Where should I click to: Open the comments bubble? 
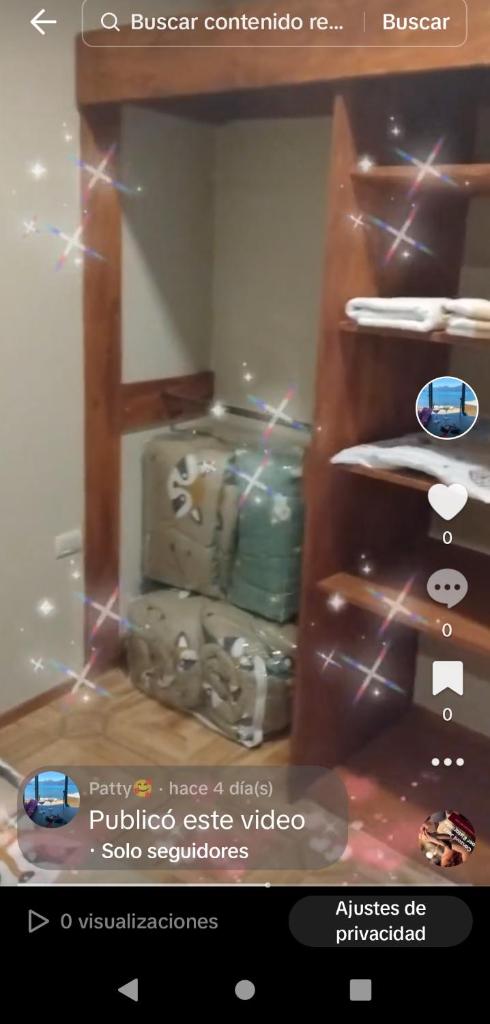pyautogui.click(x=448, y=588)
